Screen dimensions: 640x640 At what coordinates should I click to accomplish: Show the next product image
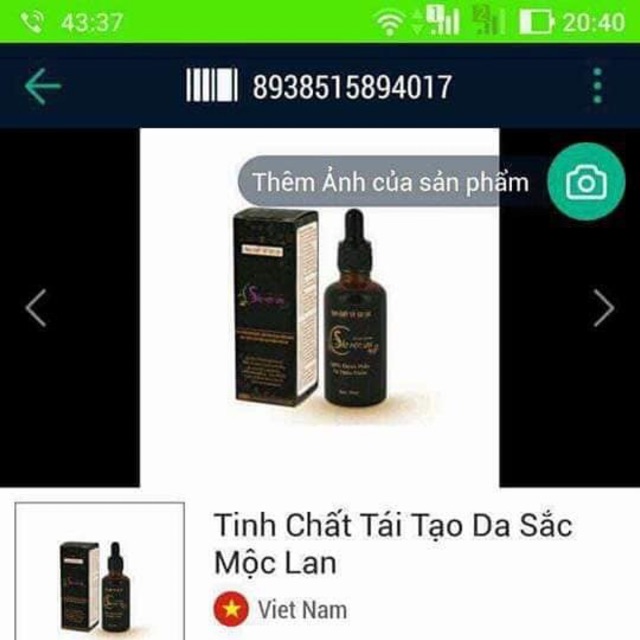point(604,308)
